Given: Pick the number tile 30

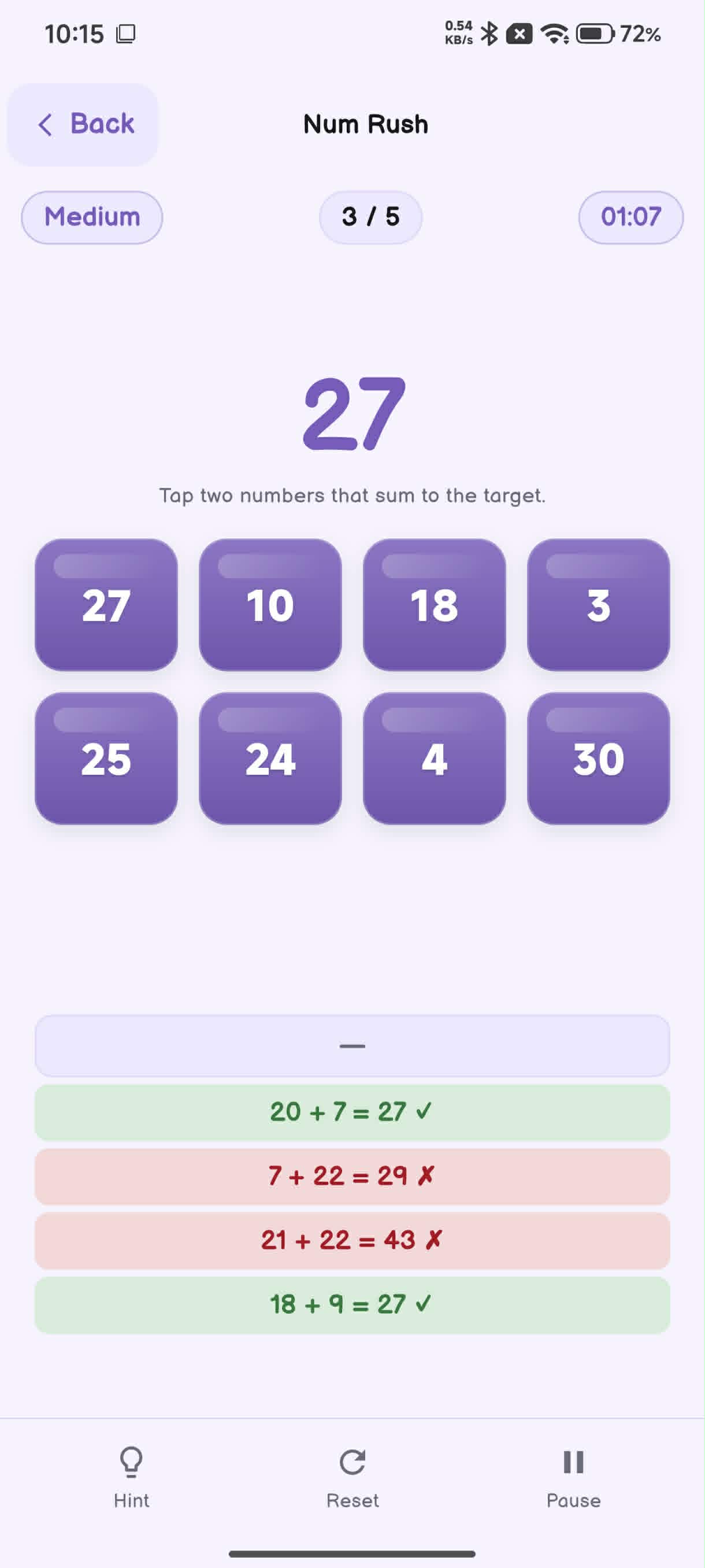Looking at the screenshot, I should pos(599,759).
